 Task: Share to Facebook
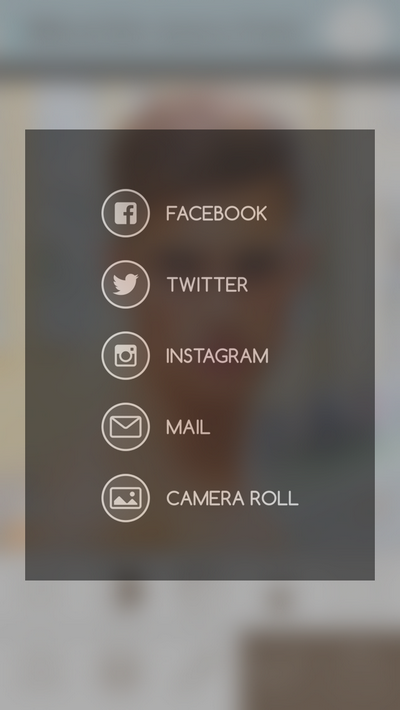tap(184, 213)
